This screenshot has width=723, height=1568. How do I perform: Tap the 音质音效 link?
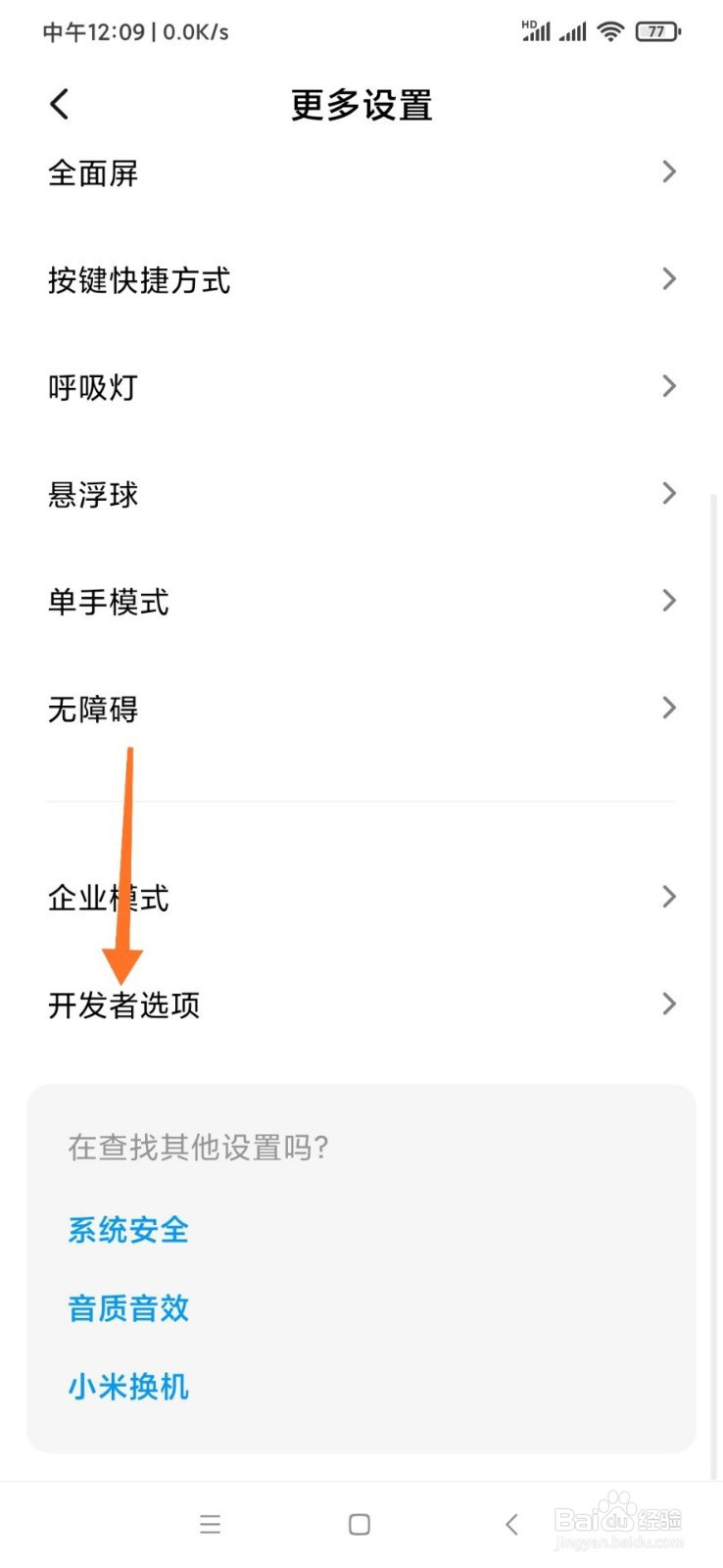(x=127, y=1309)
